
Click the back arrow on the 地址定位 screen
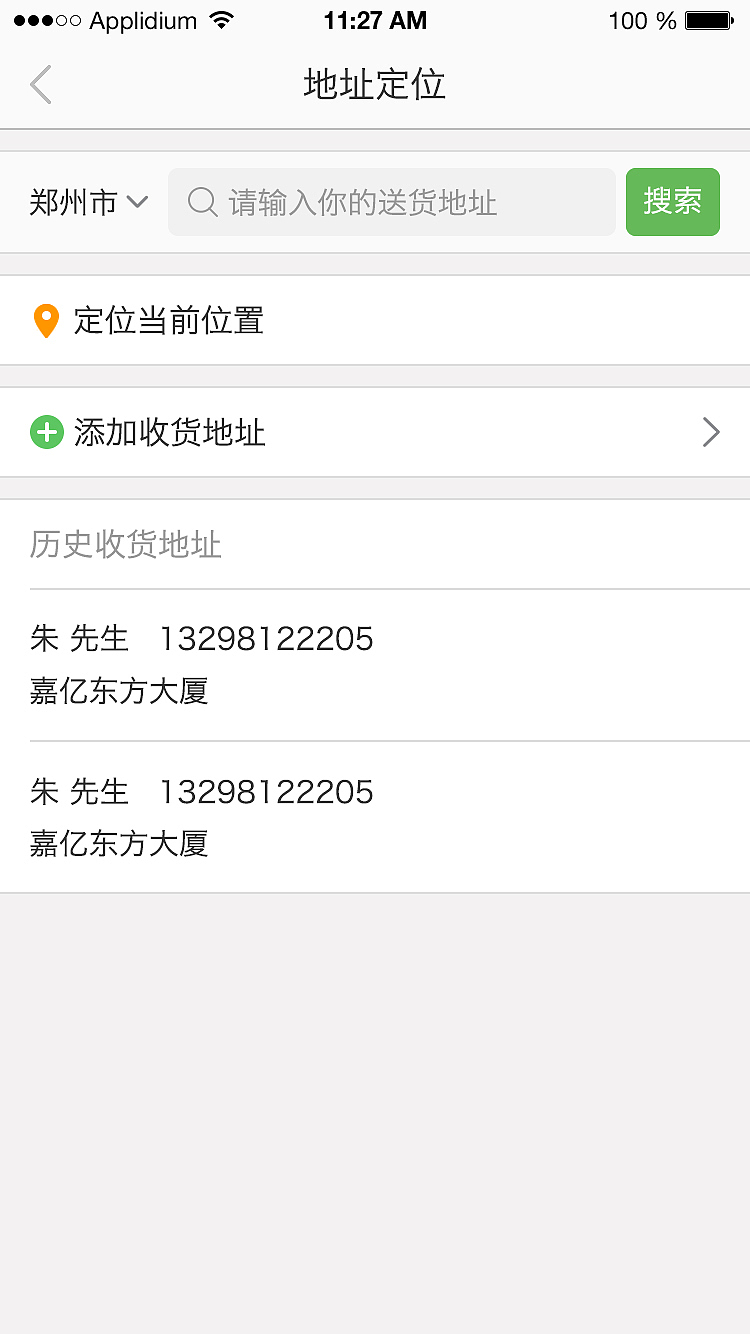coord(40,85)
